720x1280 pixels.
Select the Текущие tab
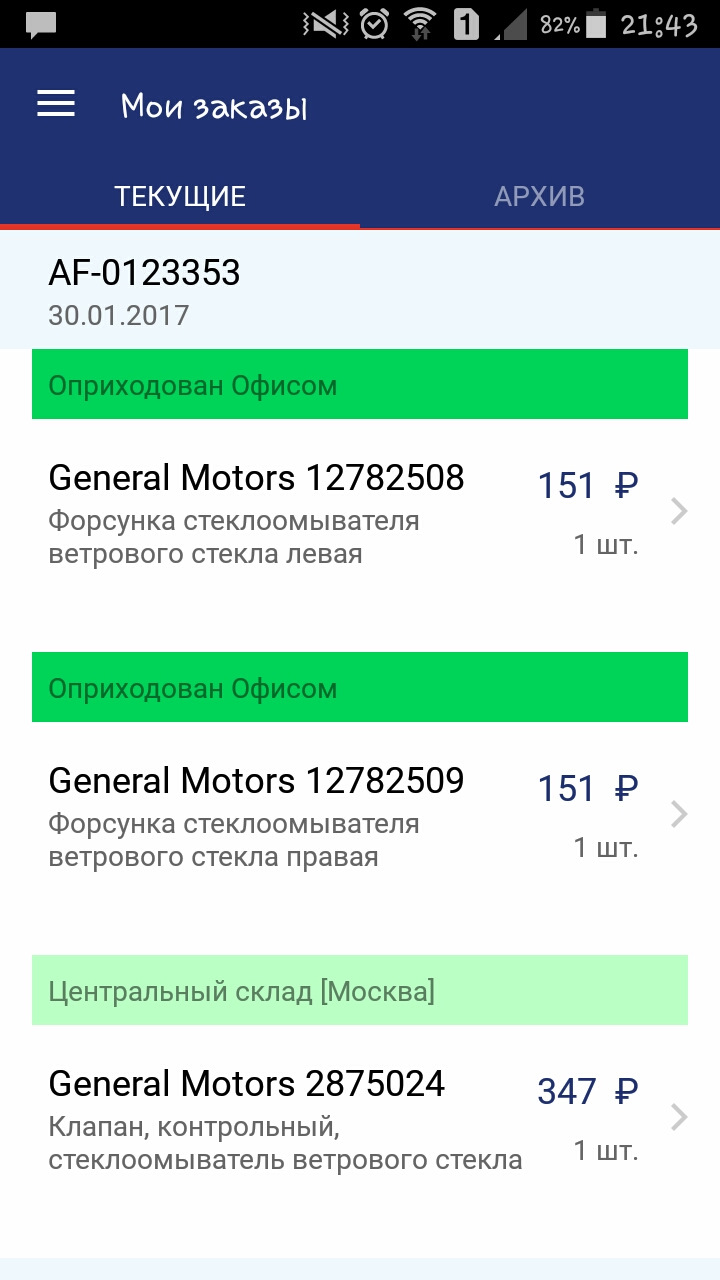(x=180, y=196)
